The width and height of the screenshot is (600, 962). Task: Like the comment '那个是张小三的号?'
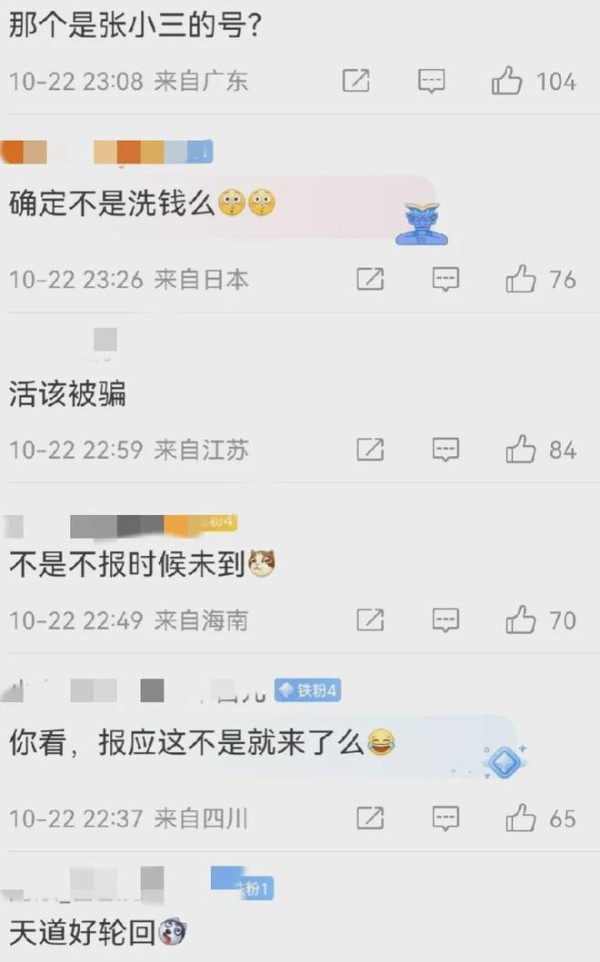(507, 81)
